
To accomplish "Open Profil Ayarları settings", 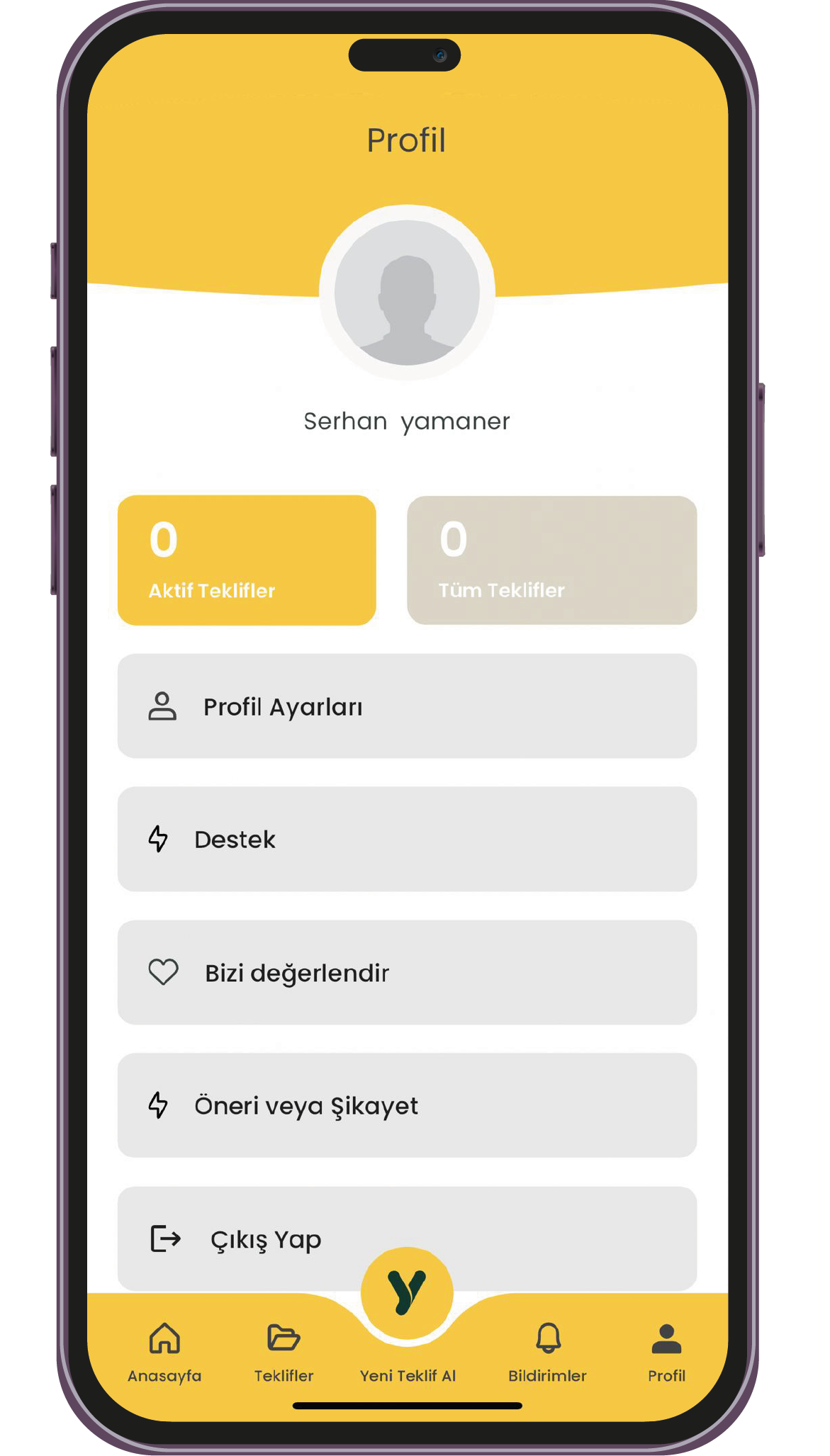I will pyautogui.click(x=407, y=706).
